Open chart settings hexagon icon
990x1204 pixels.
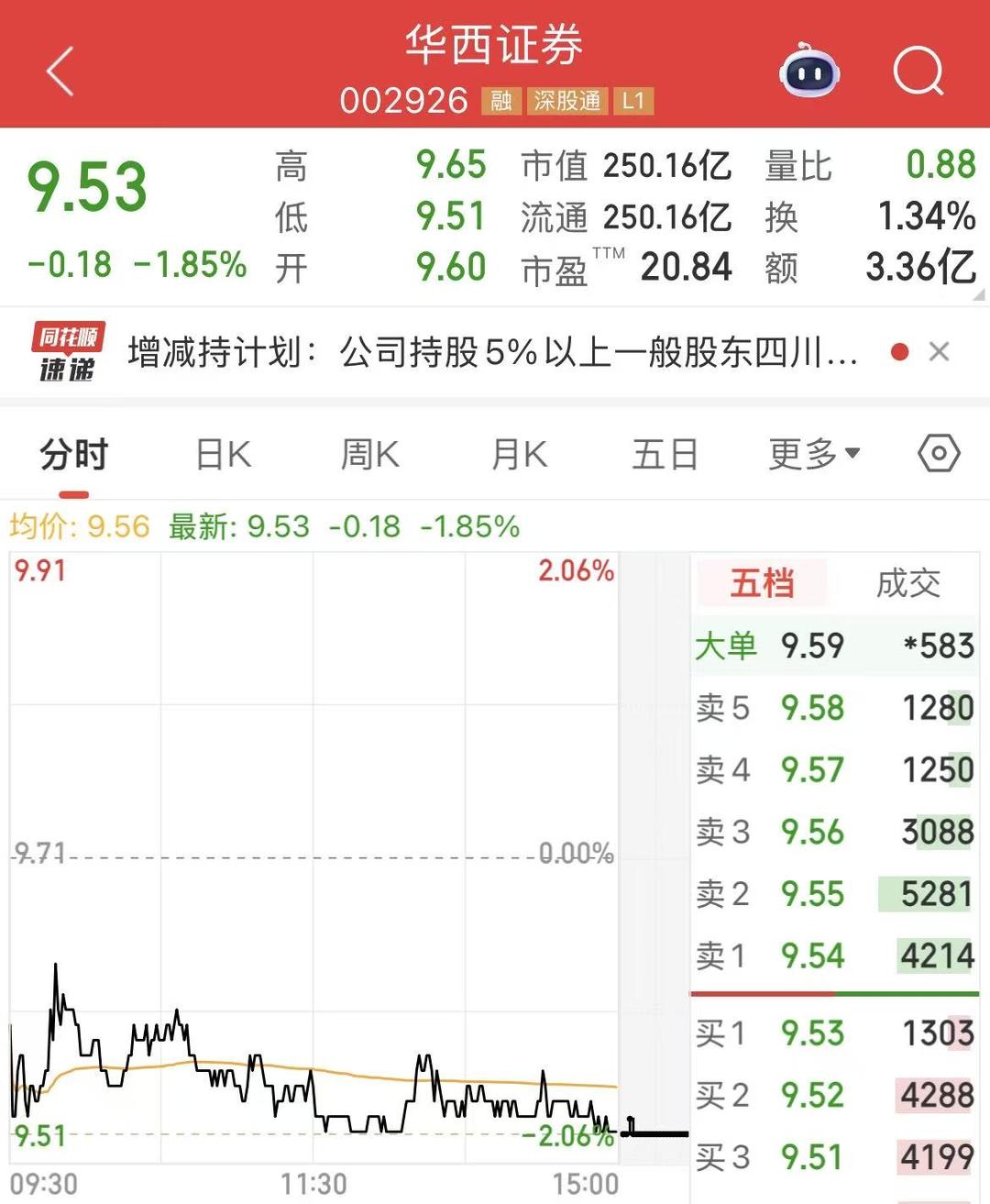click(939, 454)
